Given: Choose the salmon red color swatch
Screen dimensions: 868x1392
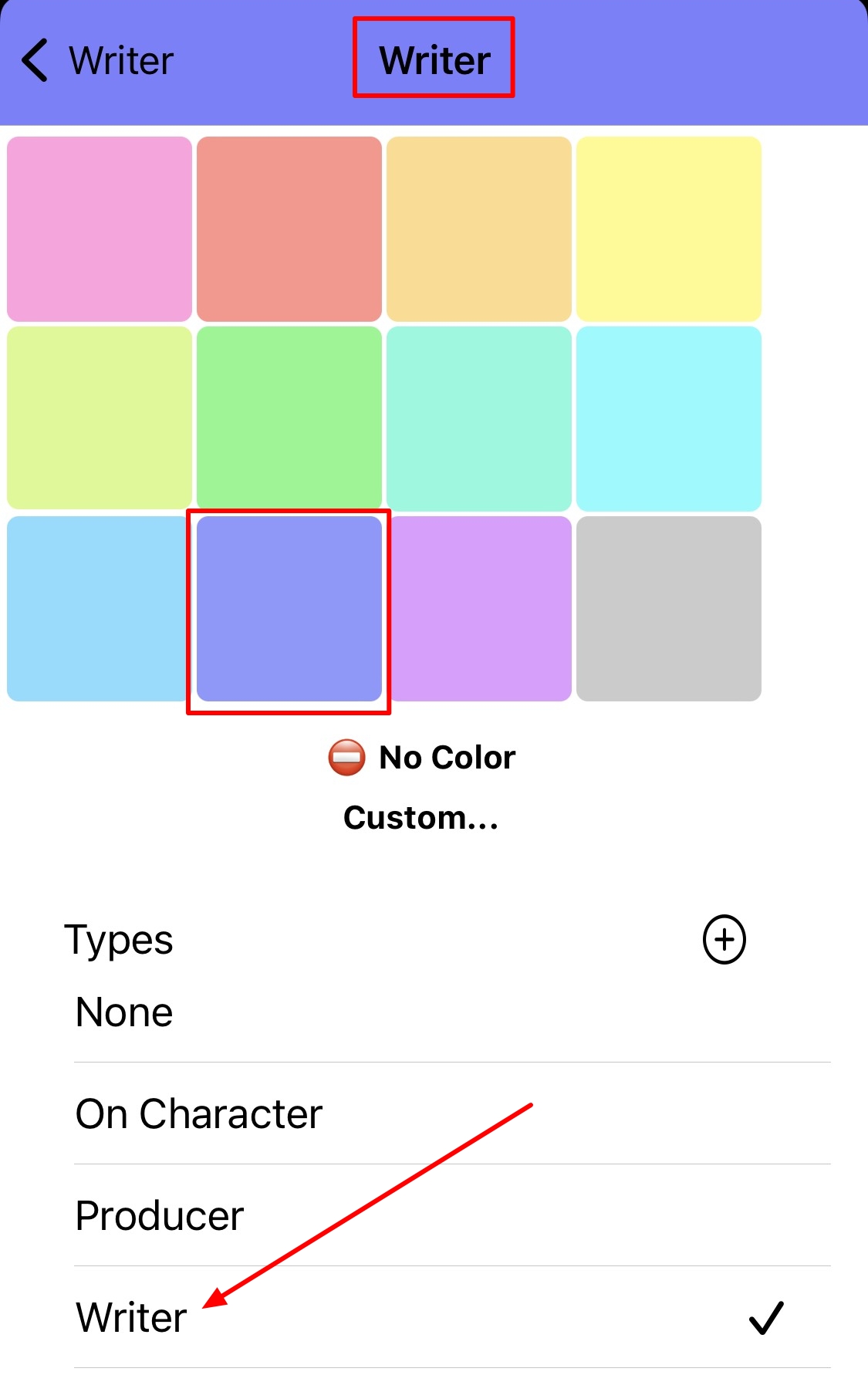Looking at the screenshot, I should pos(289,229).
